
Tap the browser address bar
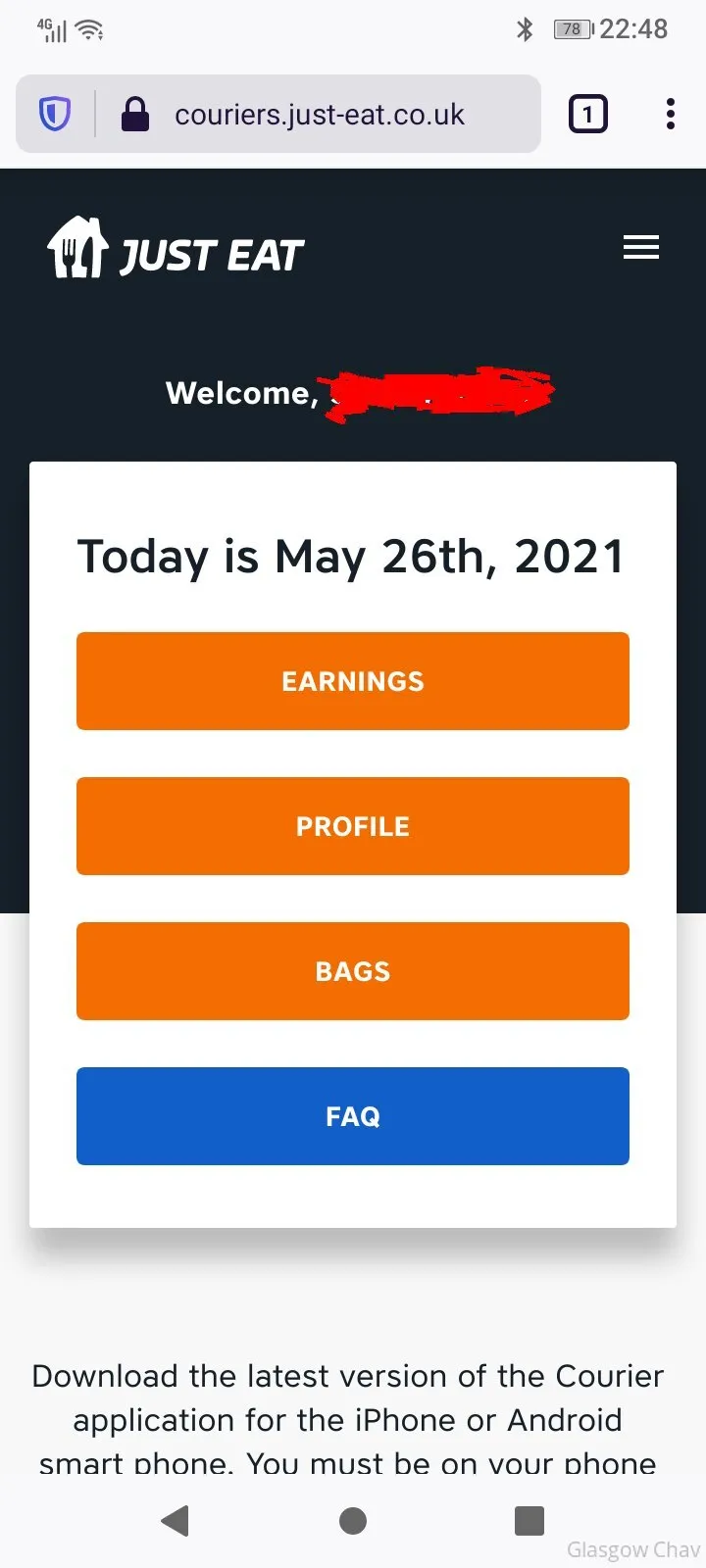[x=320, y=115]
